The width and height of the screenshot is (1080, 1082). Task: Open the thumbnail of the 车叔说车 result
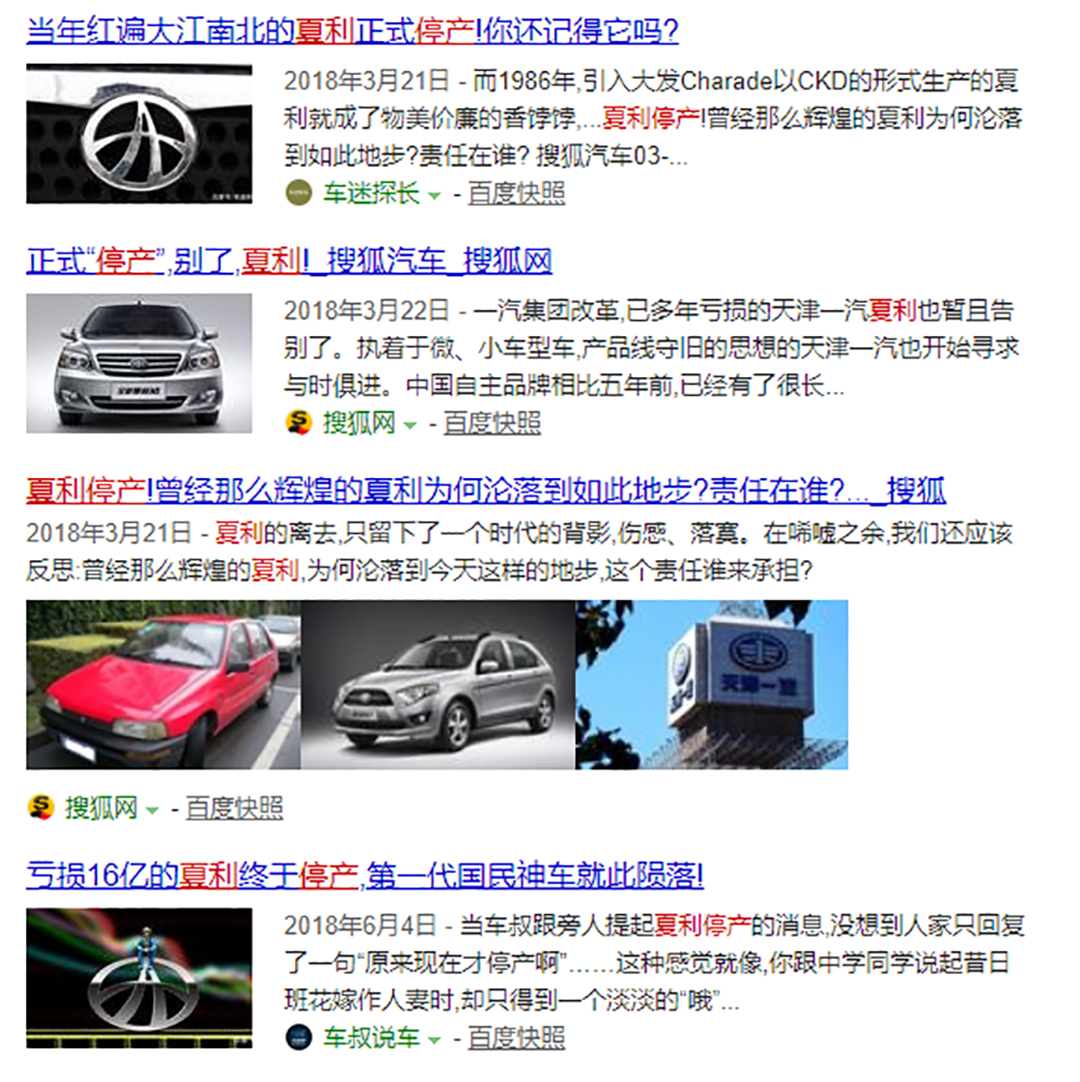[139, 978]
